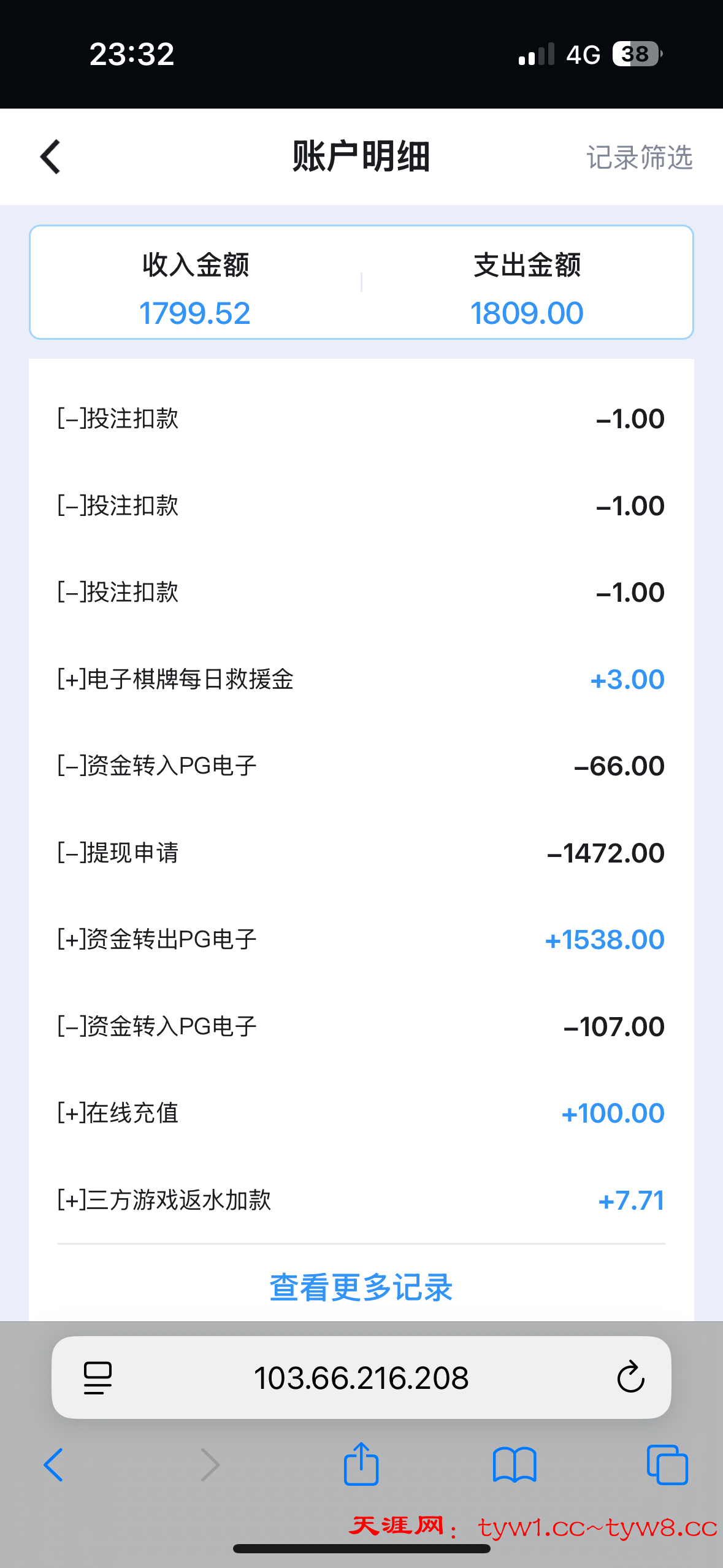Select the 在线充值 +100.00 record
Screen dimensions: 723x1568
pos(361,1113)
